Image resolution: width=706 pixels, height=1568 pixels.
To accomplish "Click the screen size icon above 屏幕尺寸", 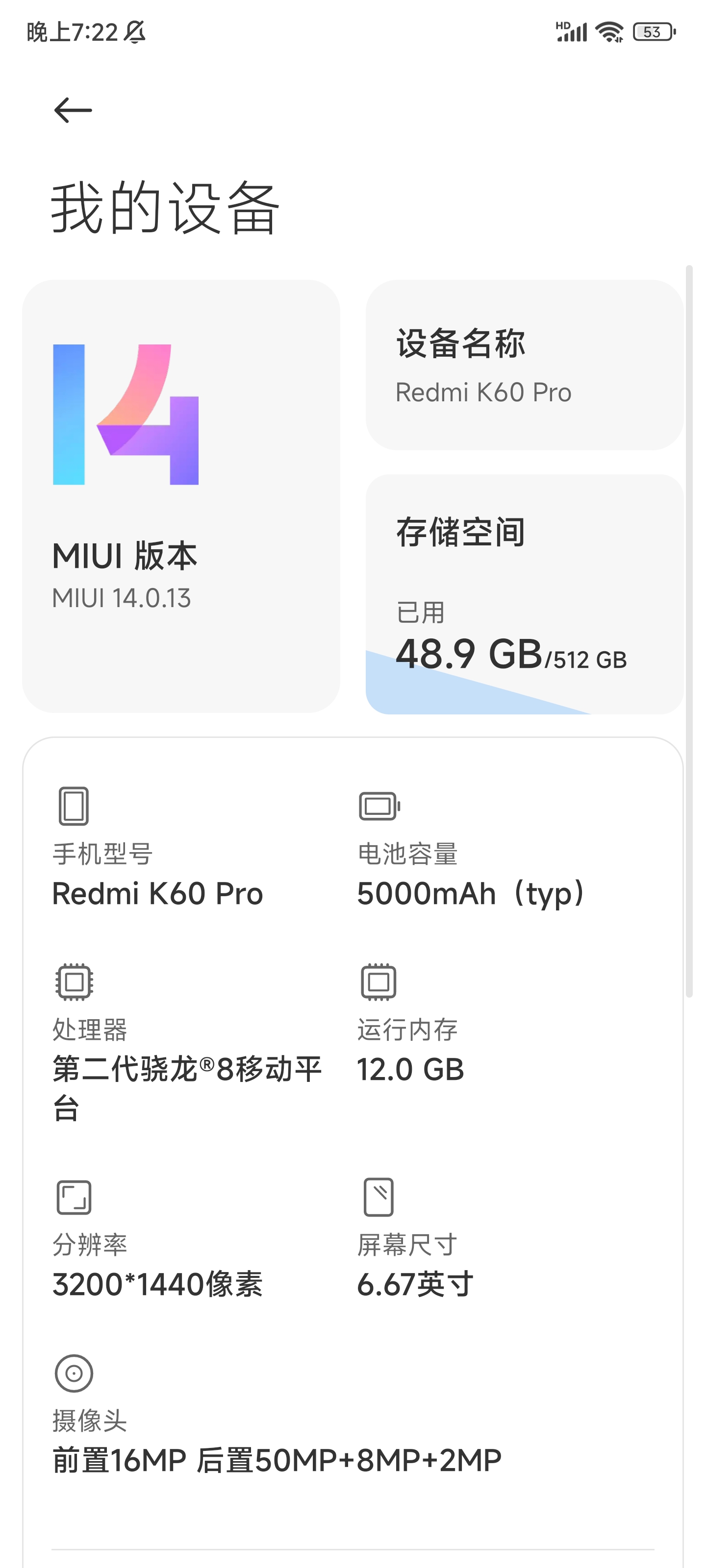I will pos(378,1196).
